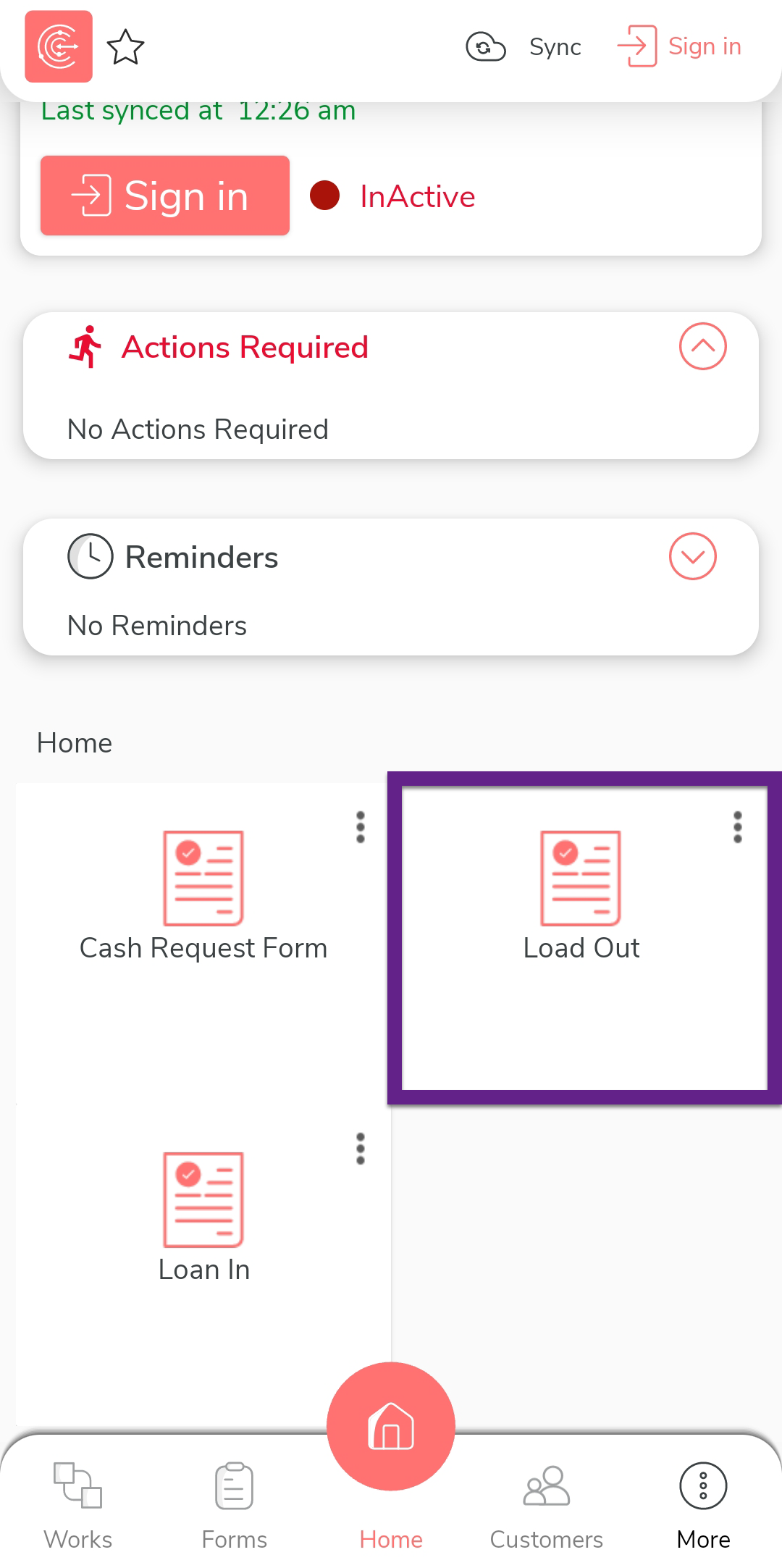Tap Sign in in the top bar
The width and height of the screenshot is (782, 1568).
(x=679, y=46)
